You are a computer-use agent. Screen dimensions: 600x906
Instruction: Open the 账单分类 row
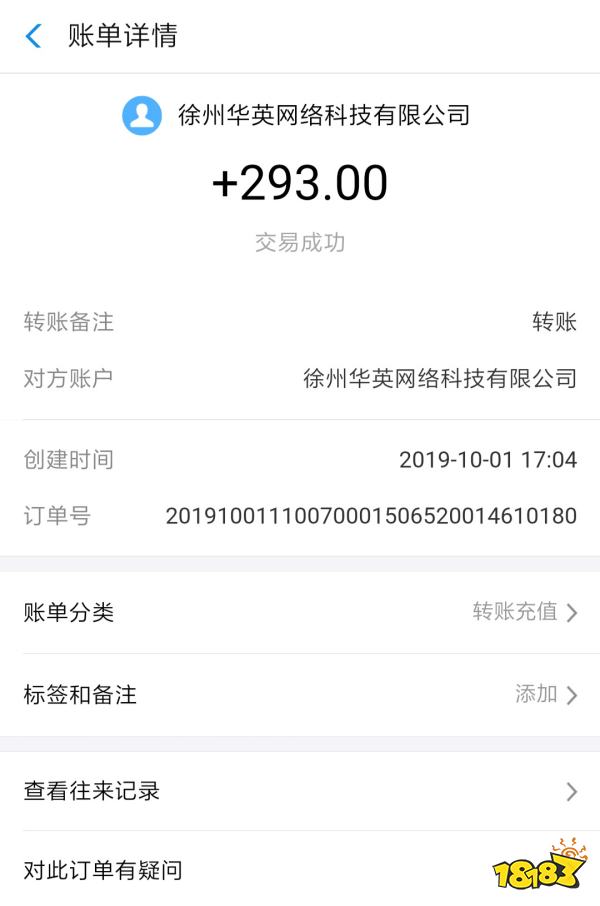point(300,612)
